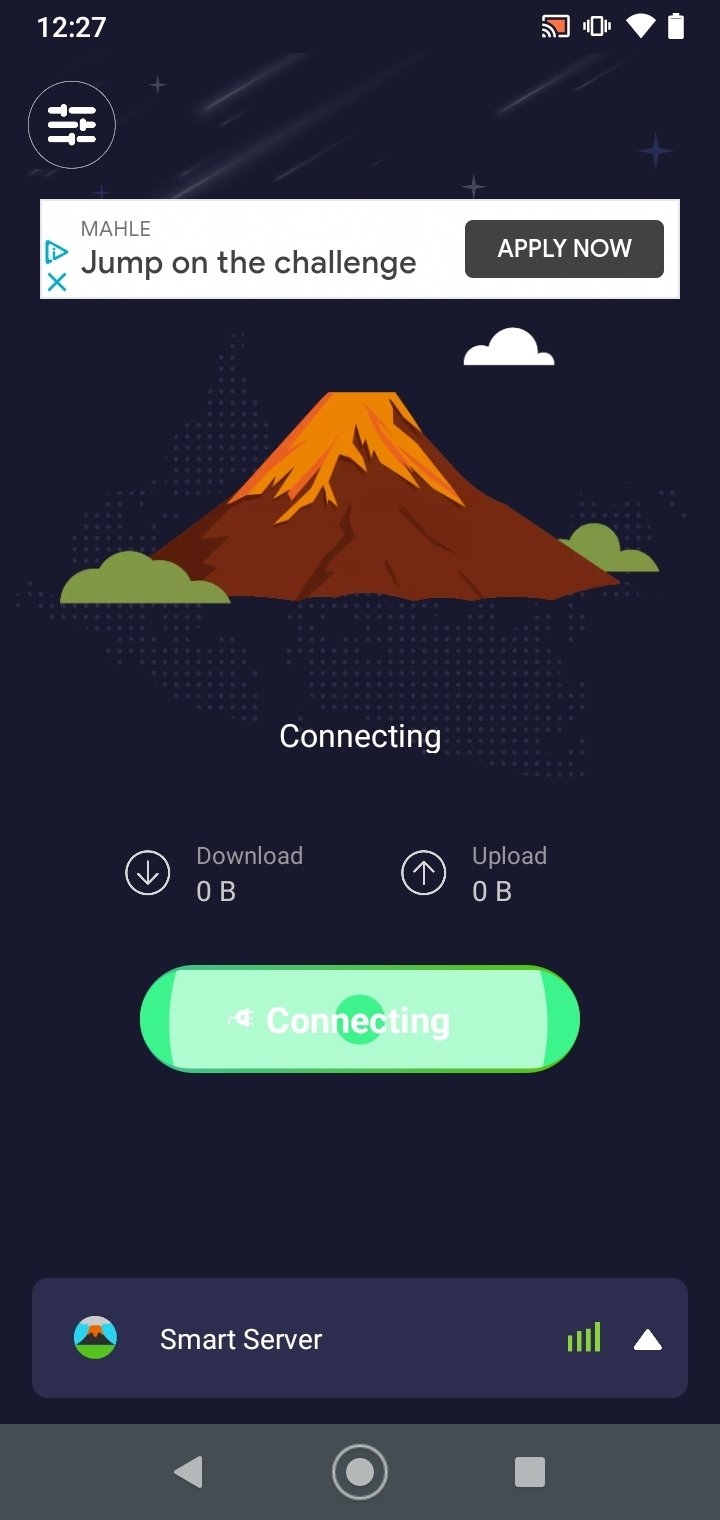Close the MAHLE ad banner
This screenshot has width=720, height=1520.
pos(57,282)
